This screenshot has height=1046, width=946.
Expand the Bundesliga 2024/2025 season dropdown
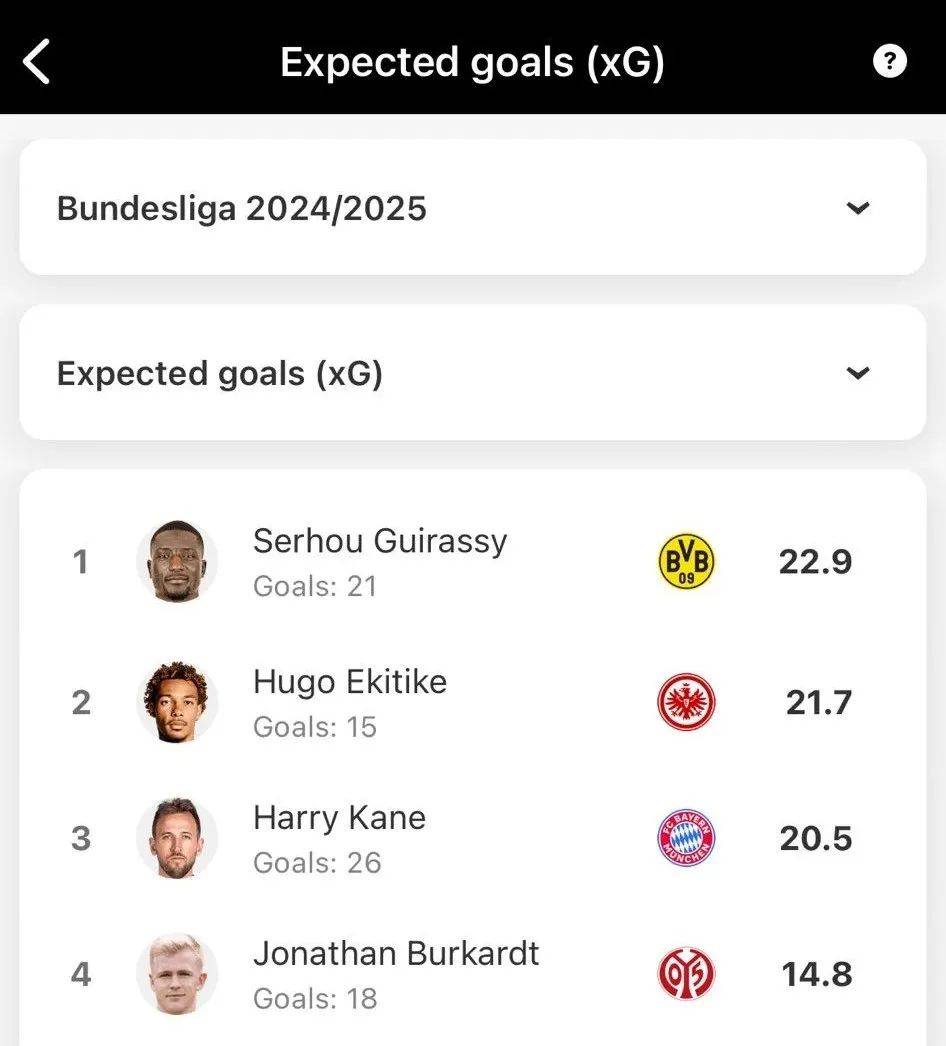[472, 208]
